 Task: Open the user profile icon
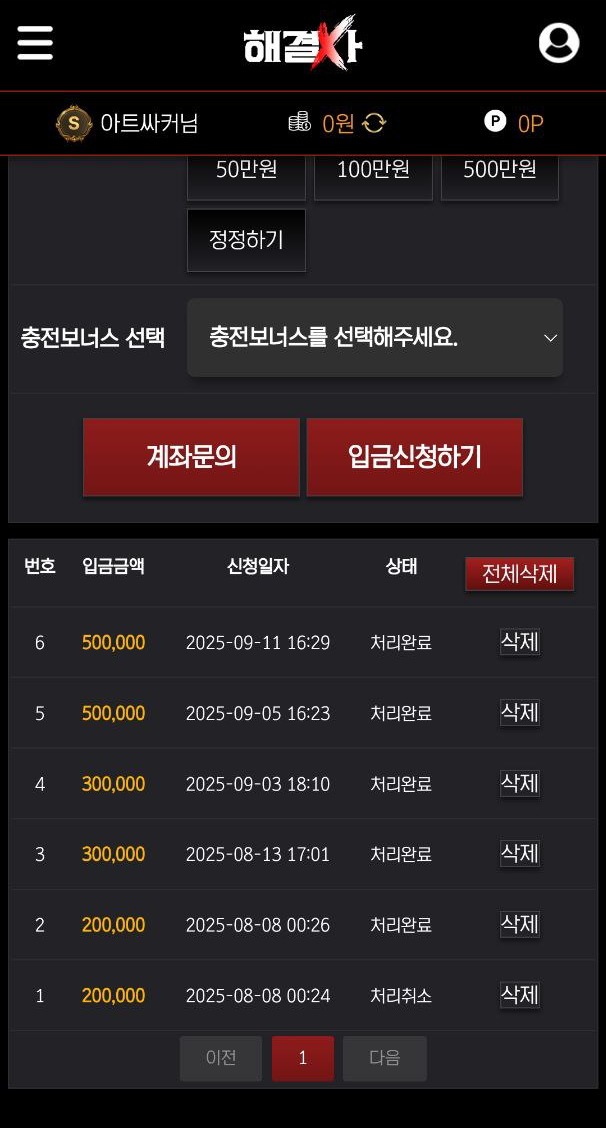coord(558,43)
